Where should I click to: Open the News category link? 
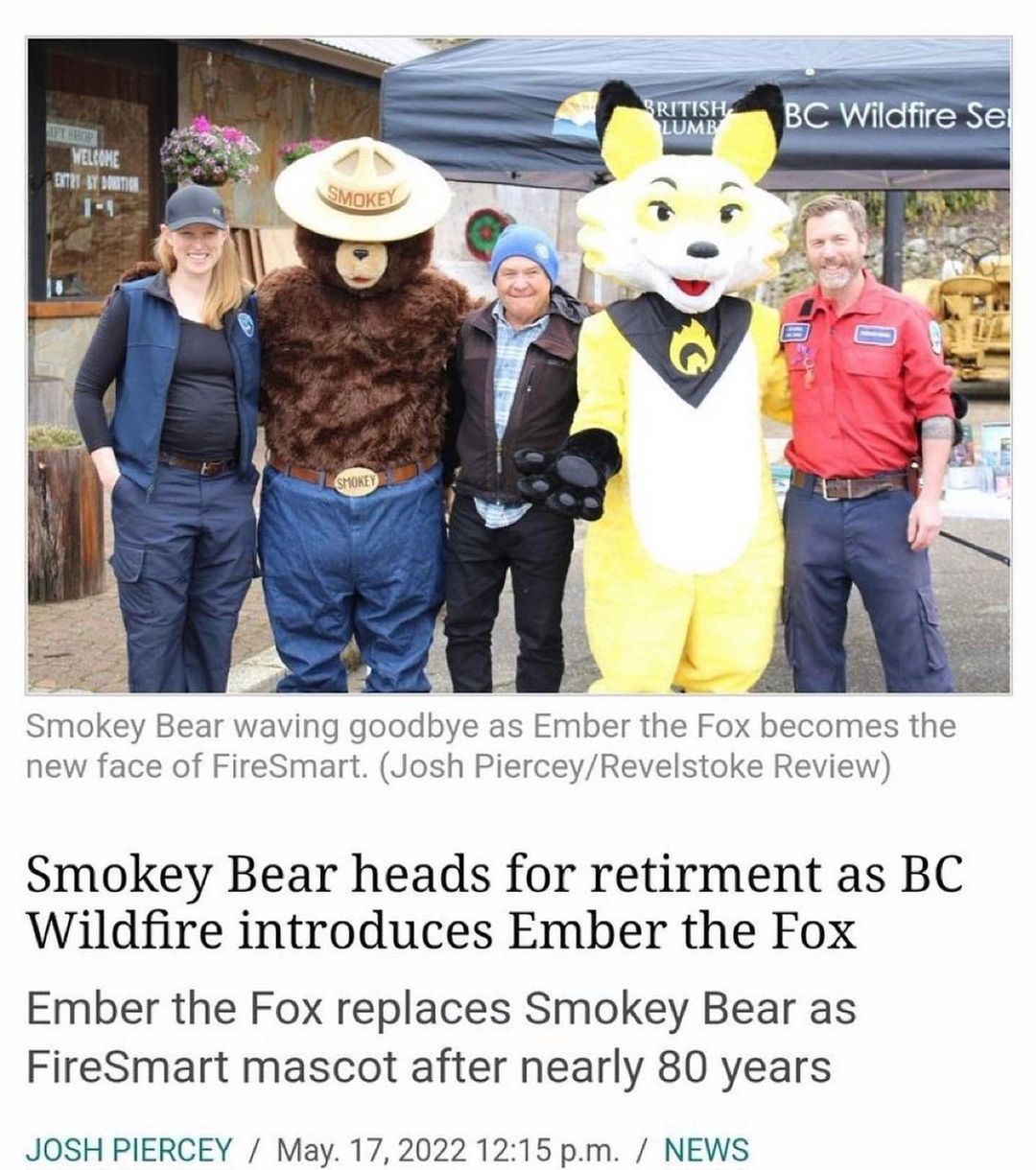pyautogui.click(x=706, y=1148)
